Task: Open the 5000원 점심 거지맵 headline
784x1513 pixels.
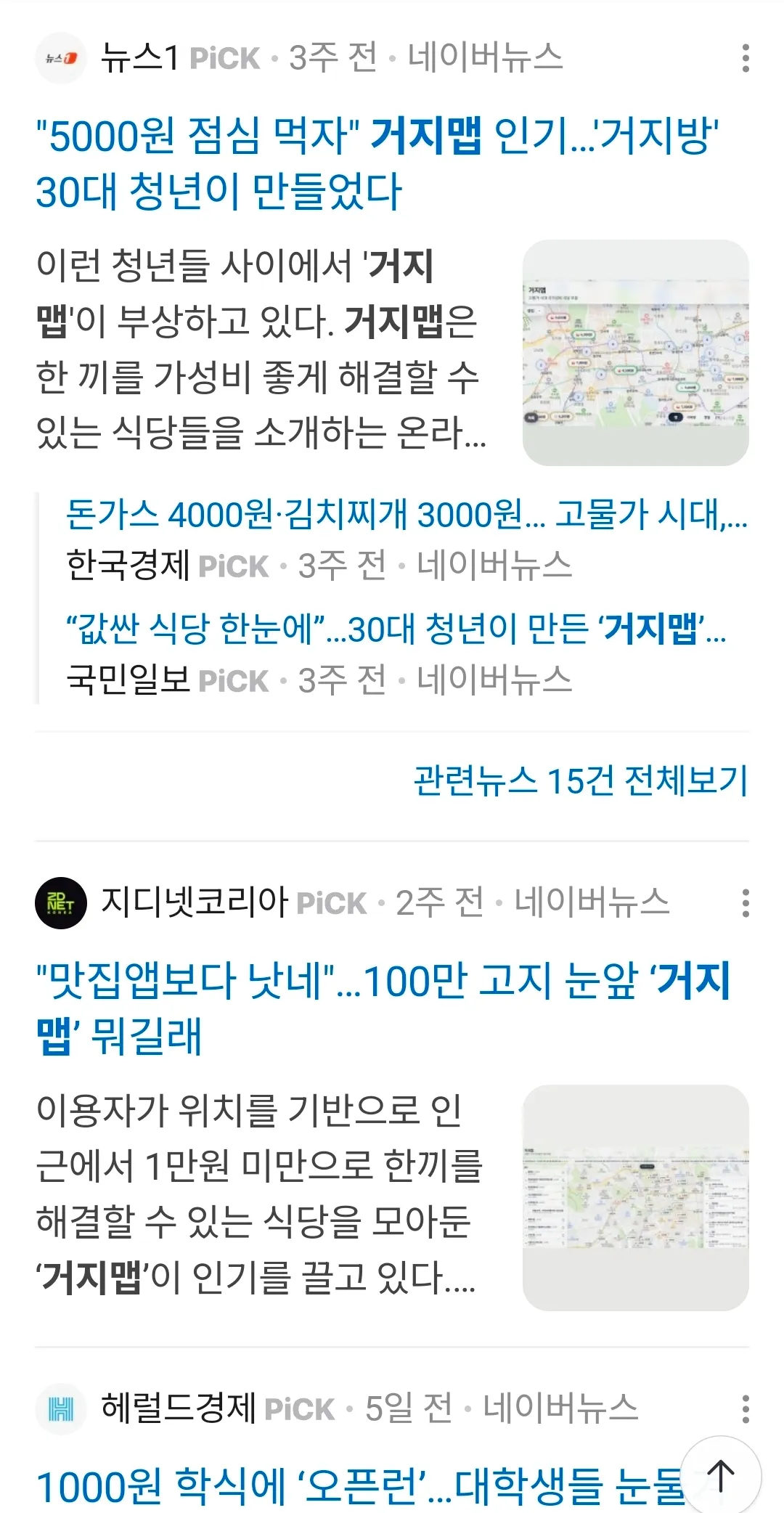Action: (363, 163)
